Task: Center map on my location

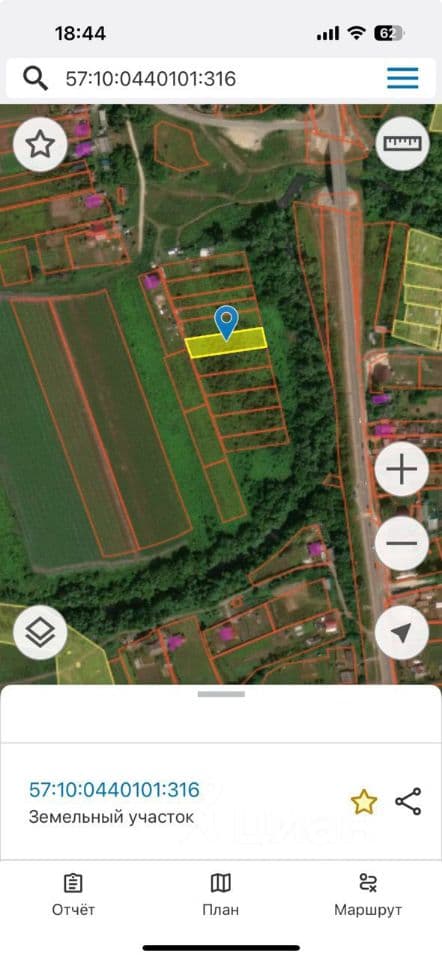Action: [x=402, y=633]
